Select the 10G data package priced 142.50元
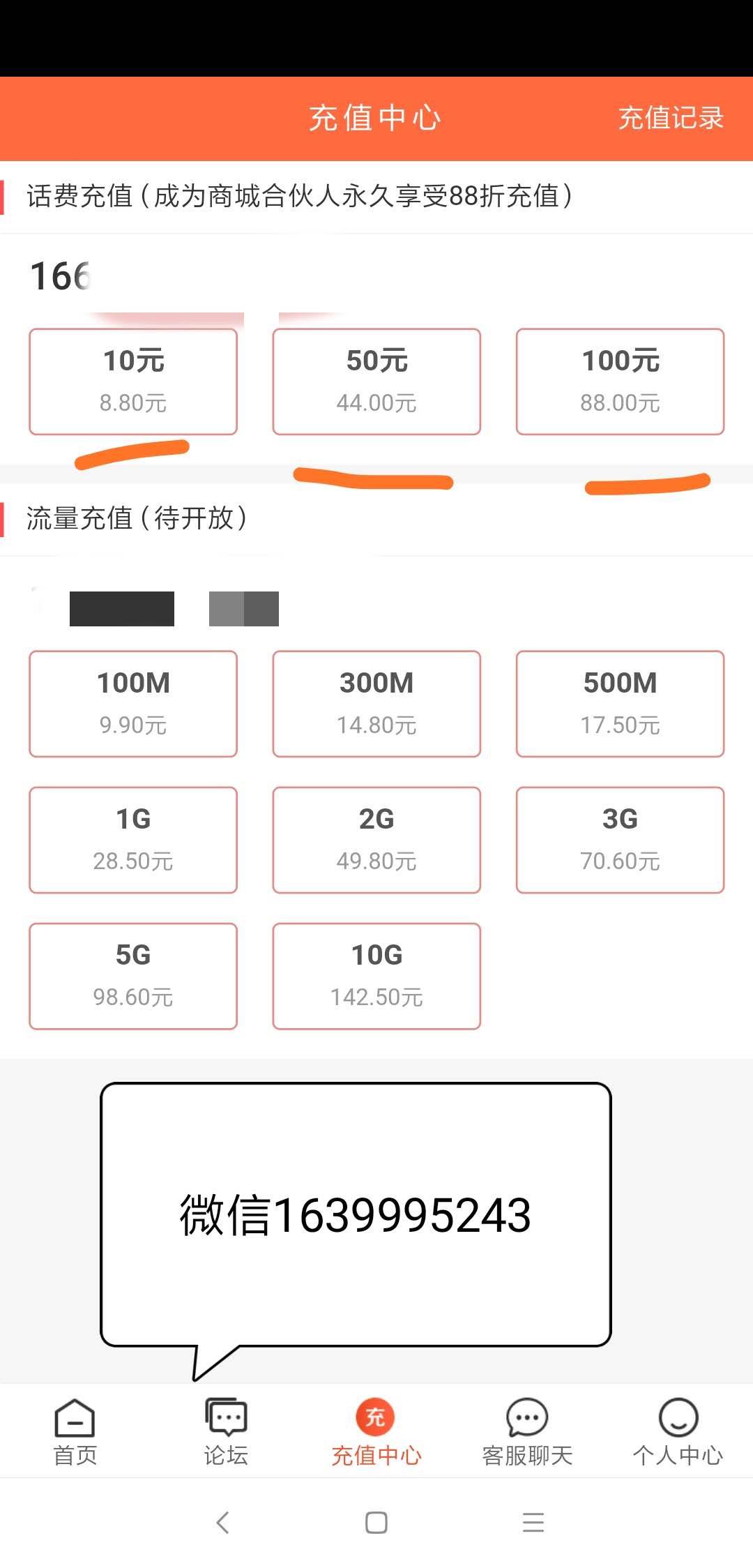The height and width of the screenshot is (1568, 753). coord(376,975)
